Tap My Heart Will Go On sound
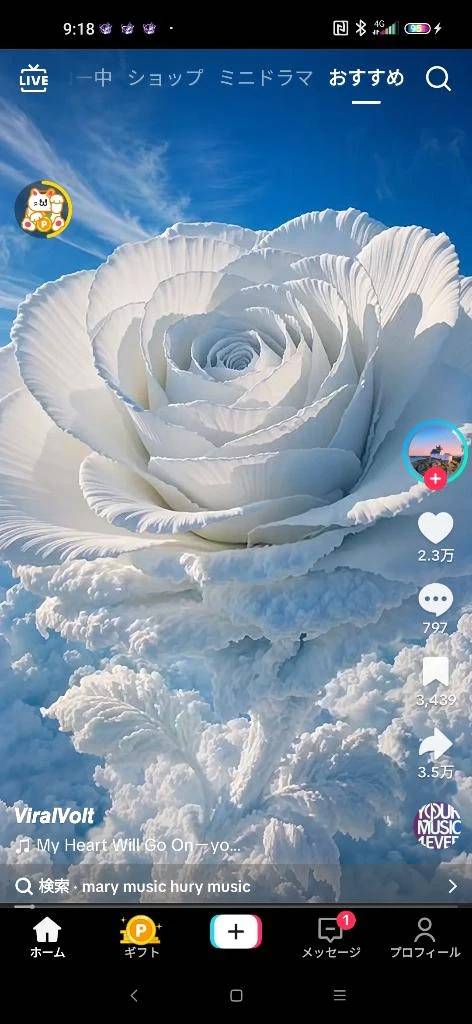 [129, 846]
